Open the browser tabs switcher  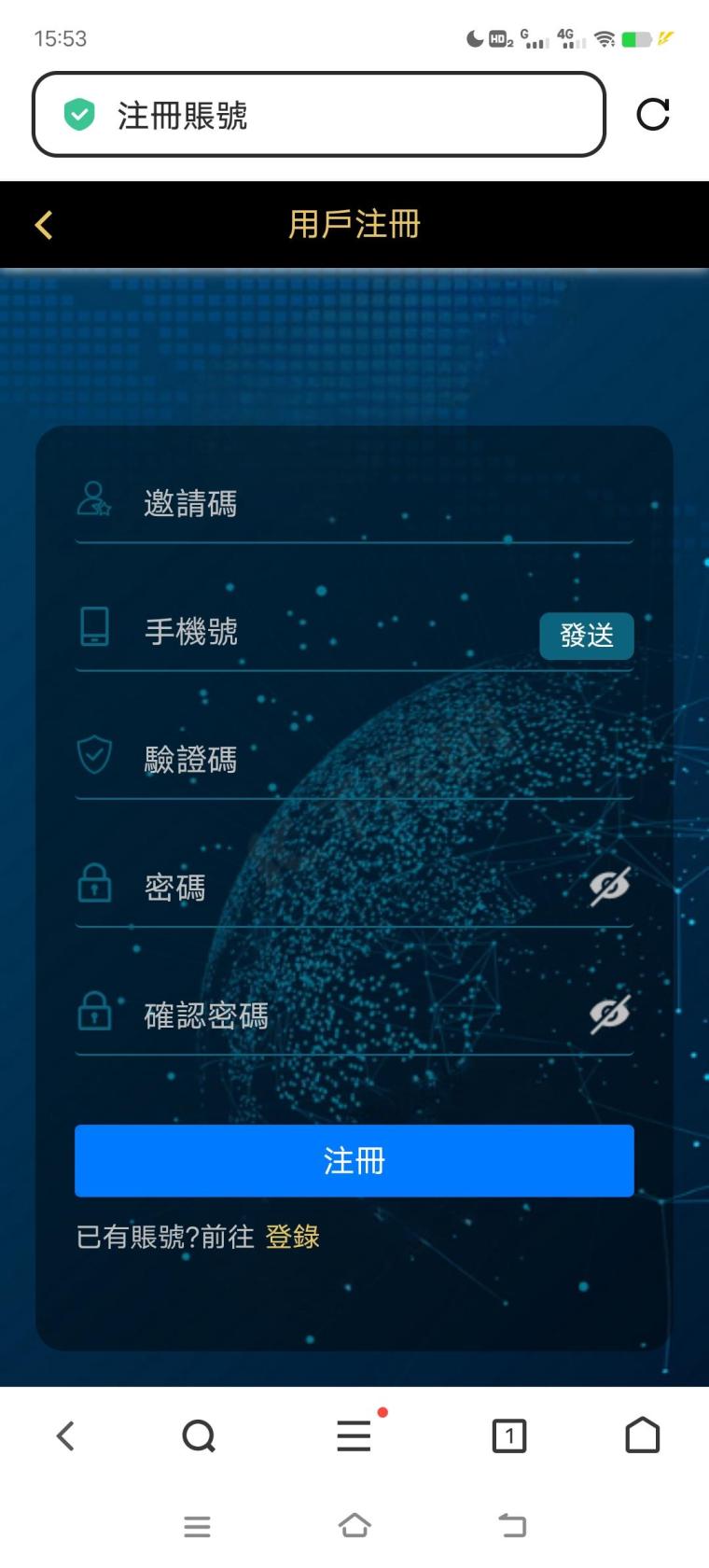coord(509,1435)
